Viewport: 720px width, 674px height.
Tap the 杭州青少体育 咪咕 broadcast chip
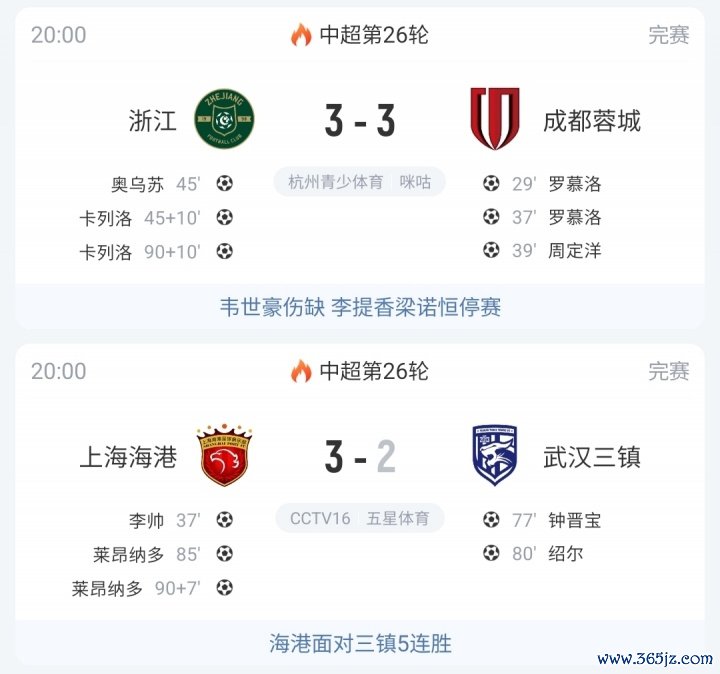tap(359, 183)
